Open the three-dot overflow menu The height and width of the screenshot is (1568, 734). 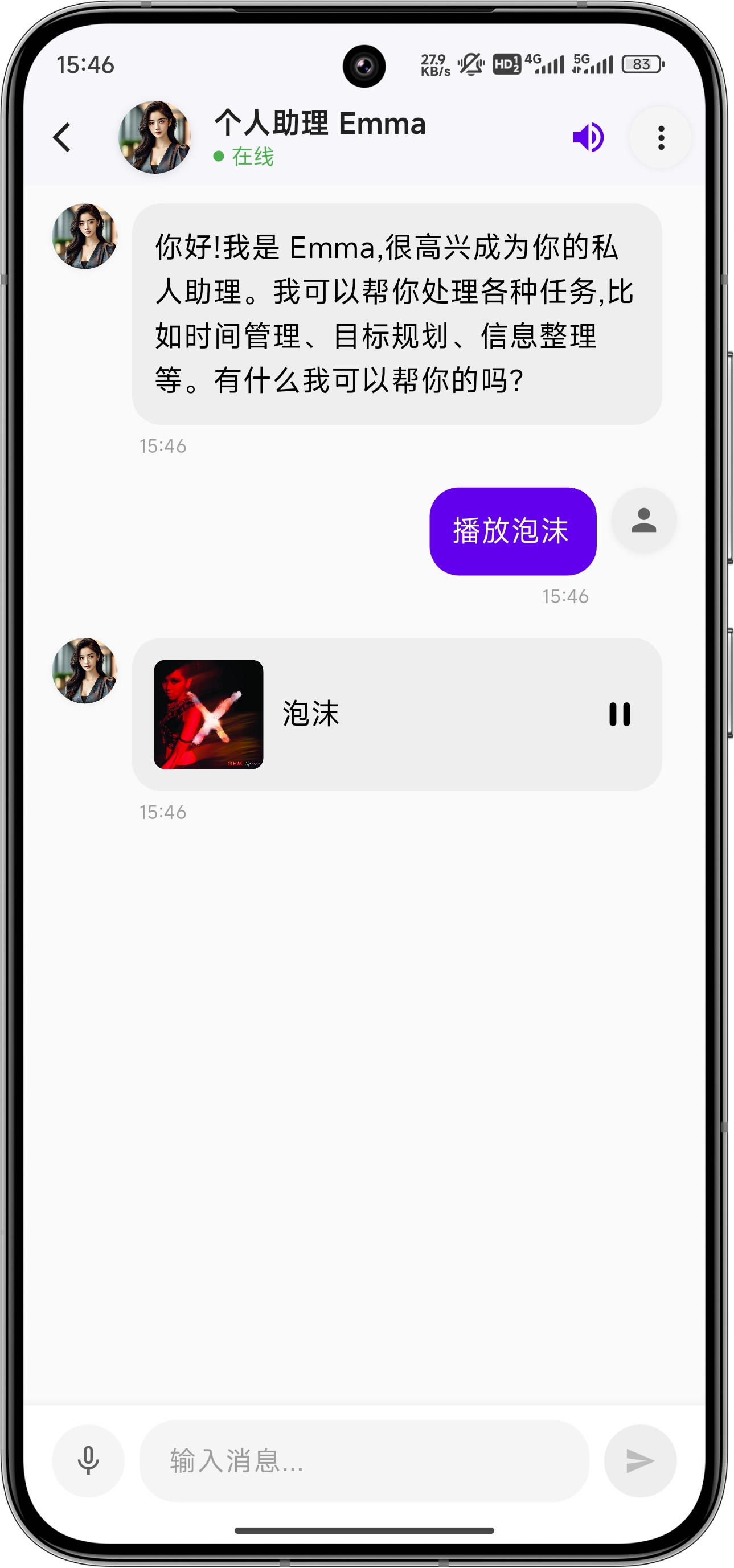click(661, 138)
